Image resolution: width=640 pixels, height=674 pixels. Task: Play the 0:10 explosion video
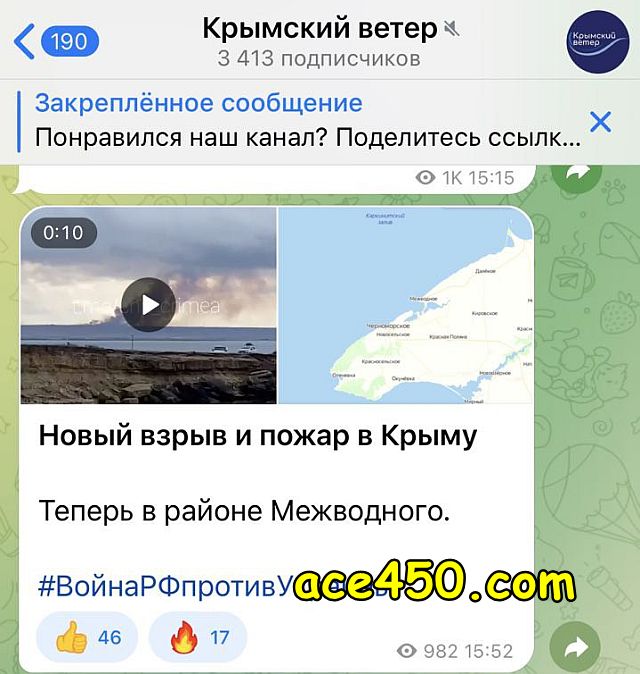pyautogui.click(x=149, y=304)
